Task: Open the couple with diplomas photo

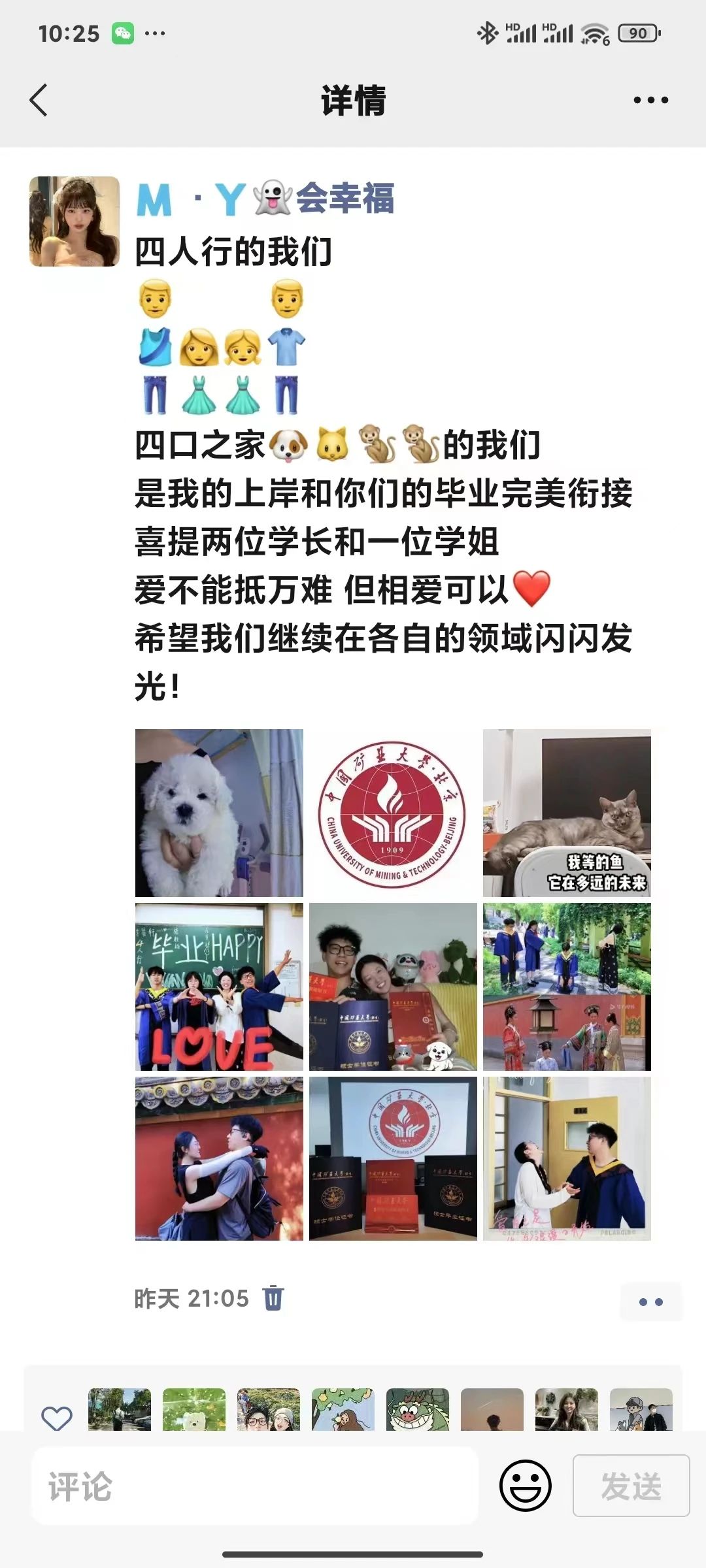Action: (x=393, y=987)
